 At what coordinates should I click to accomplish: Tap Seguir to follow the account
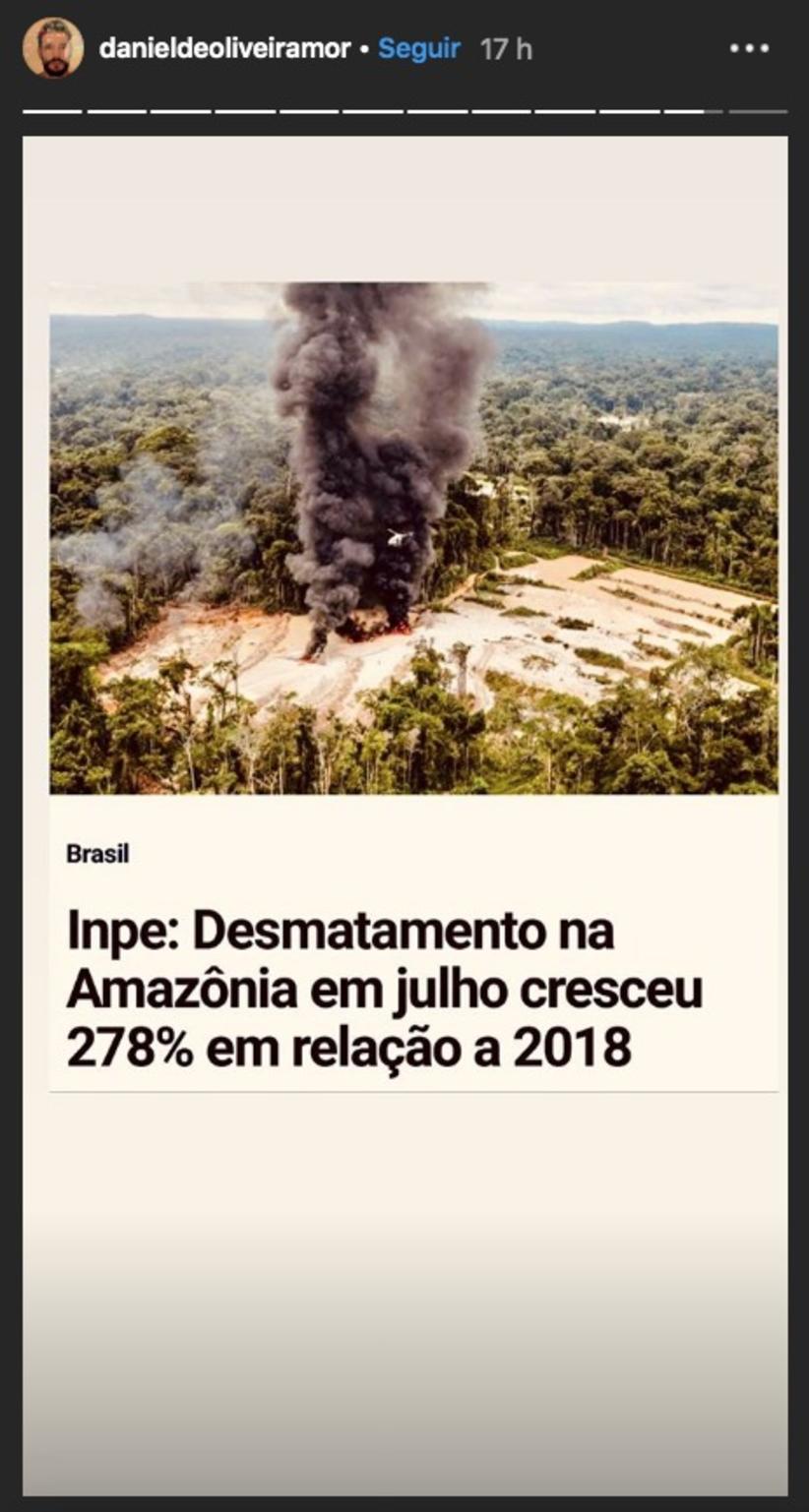pyautogui.click(x=419, y=48)
